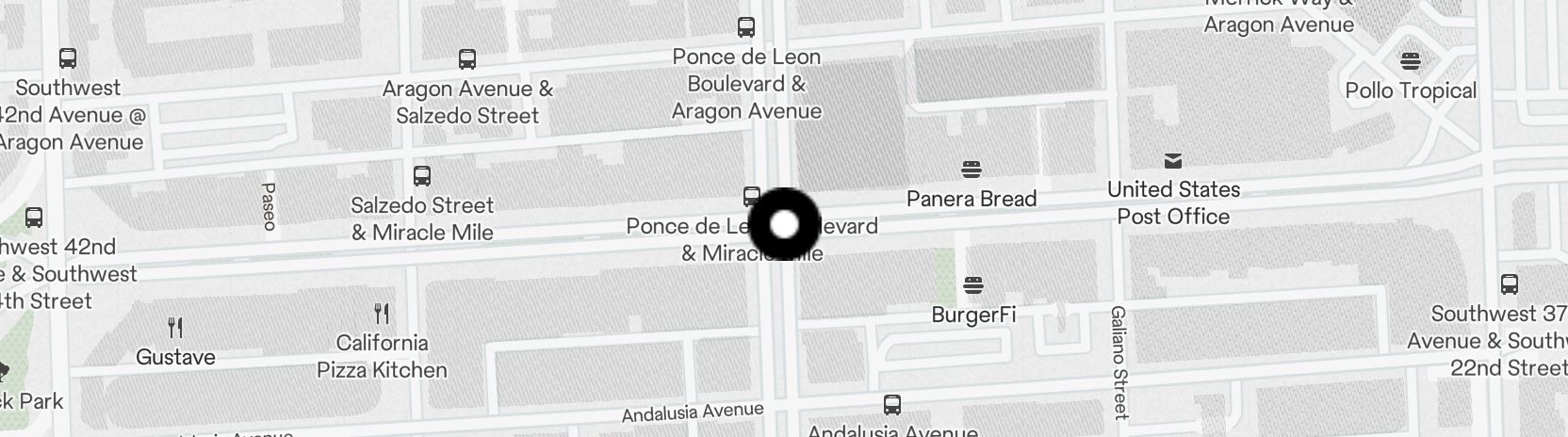Select the Panera Bread map marker

[972, 170]
